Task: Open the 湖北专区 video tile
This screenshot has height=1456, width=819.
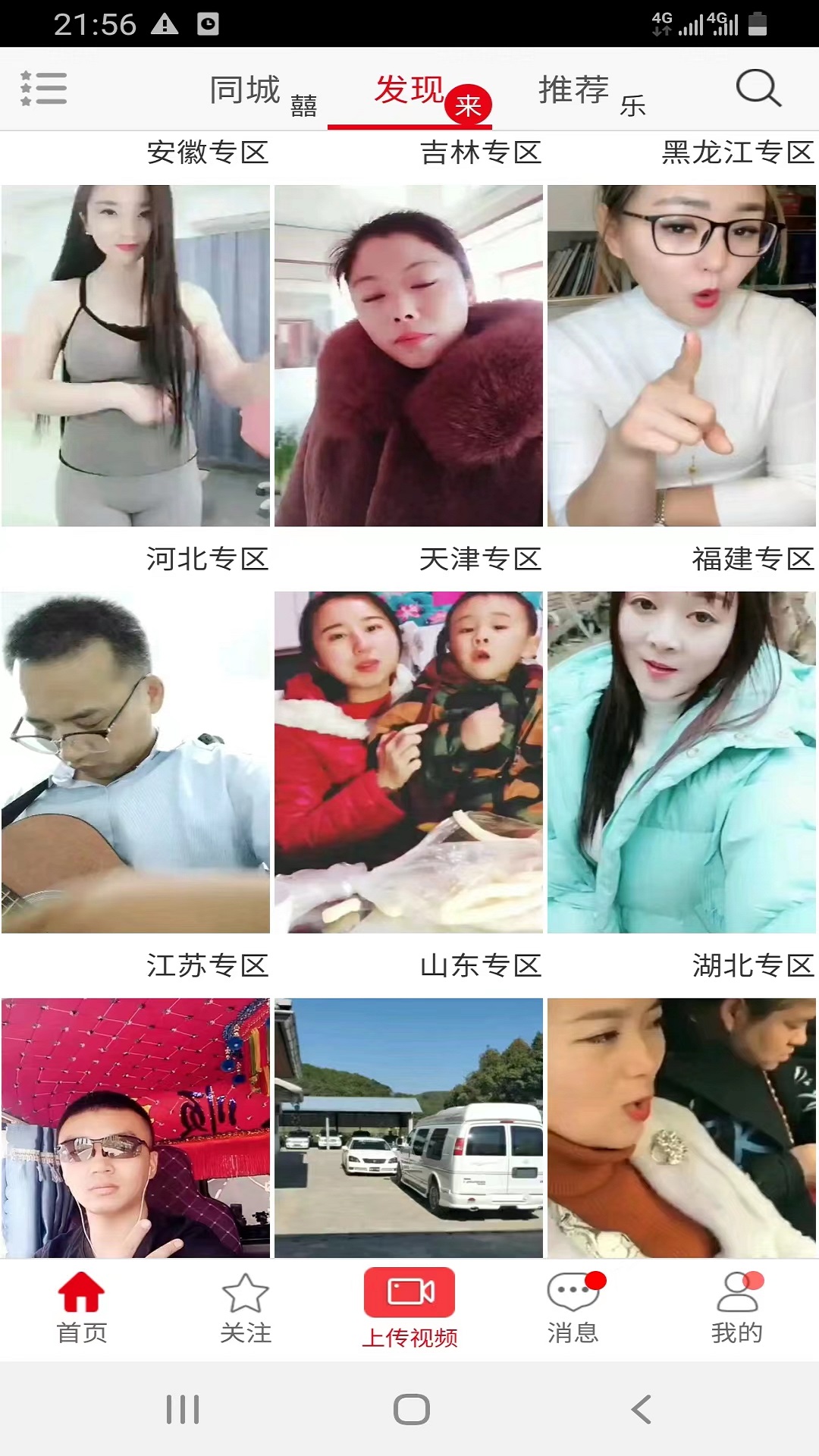Action: 682,762
